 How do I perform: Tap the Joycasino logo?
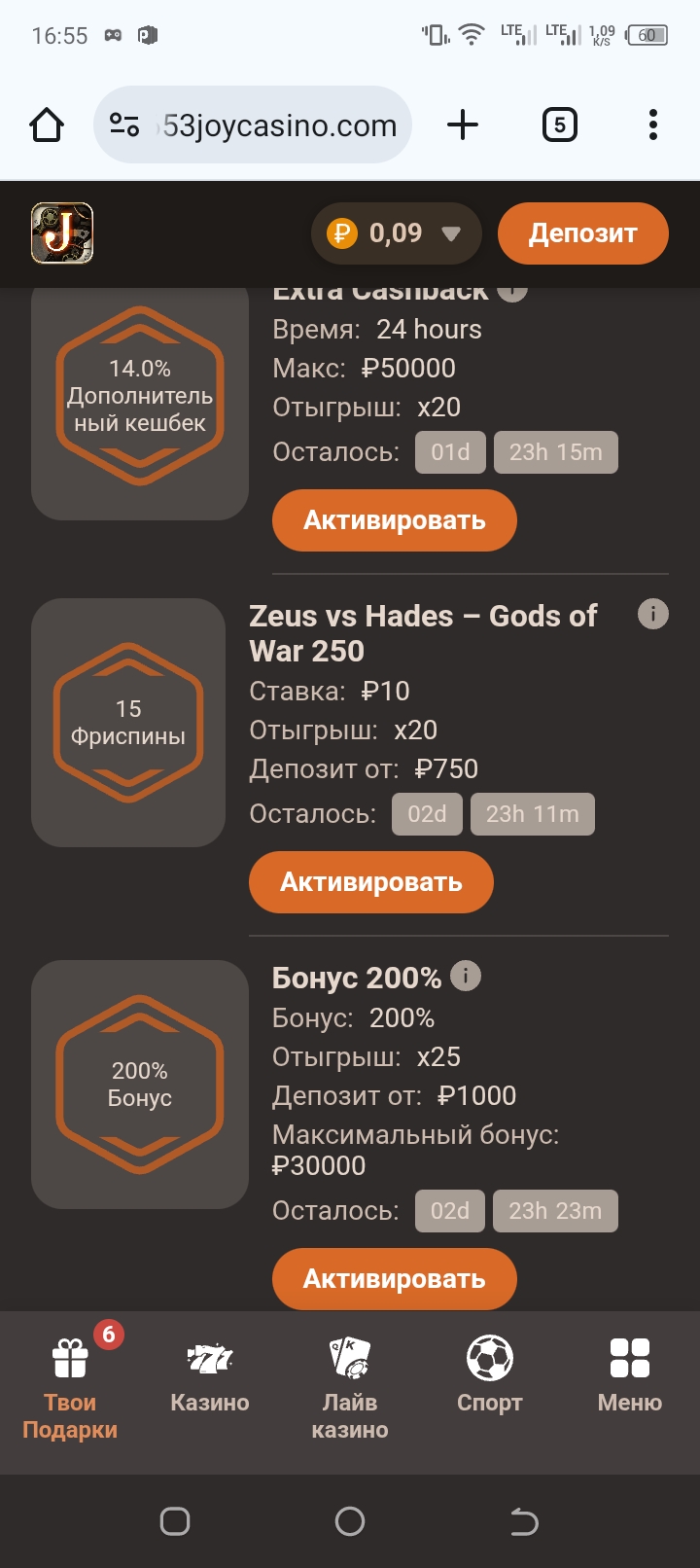tap(62, 233)
